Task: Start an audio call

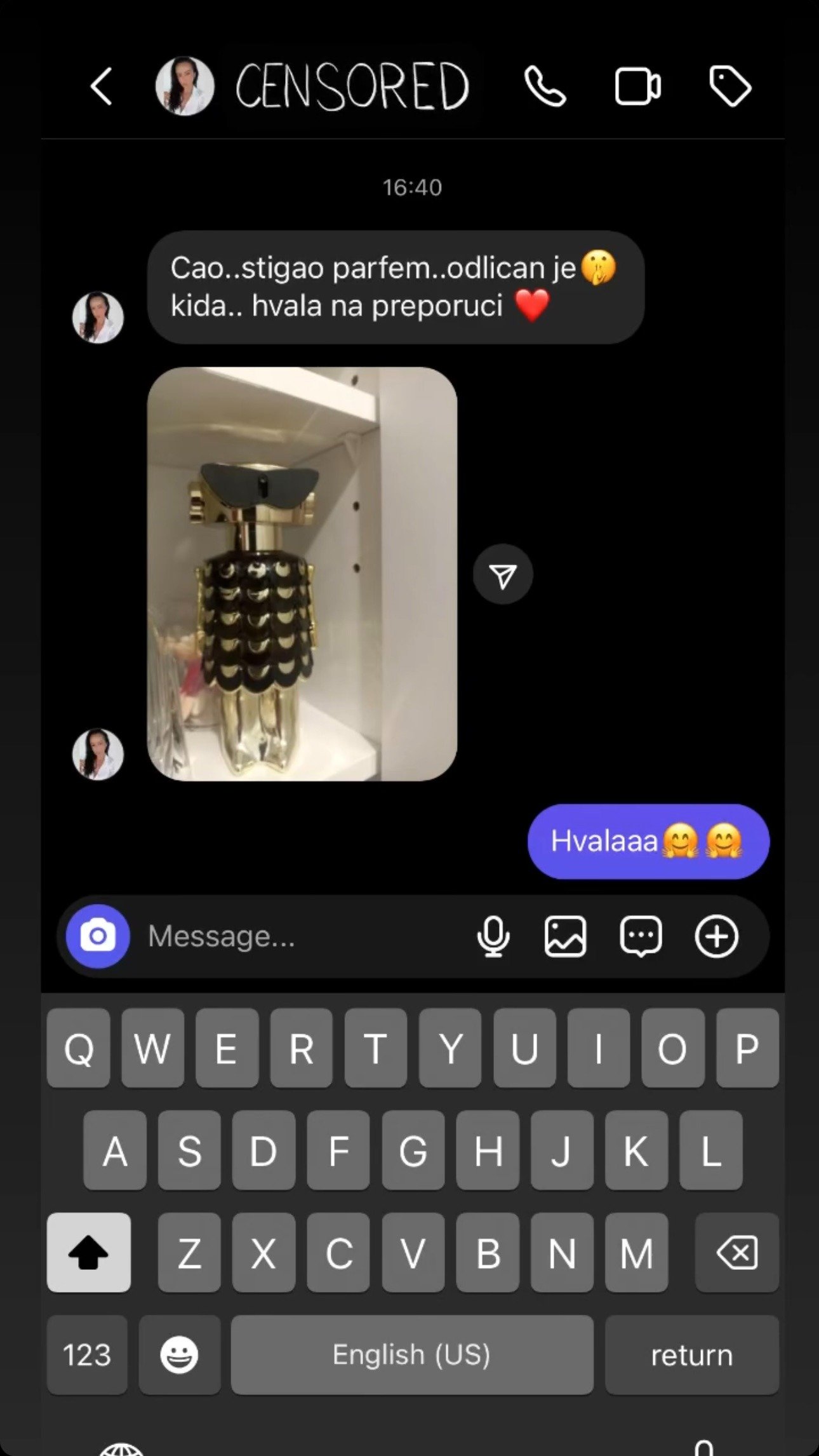Action: coord(545,86)
